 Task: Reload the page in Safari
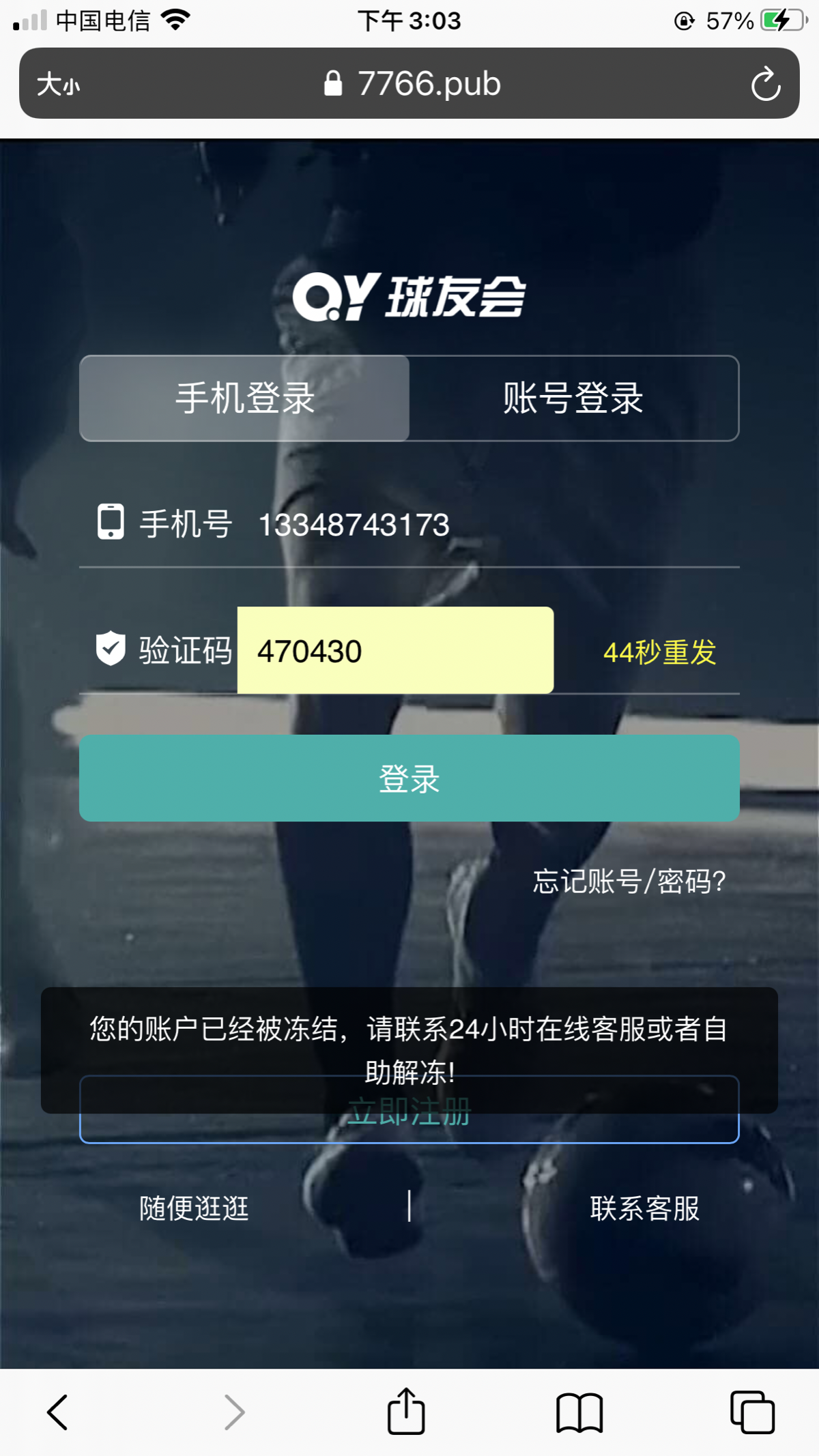(x=765, y=84)
